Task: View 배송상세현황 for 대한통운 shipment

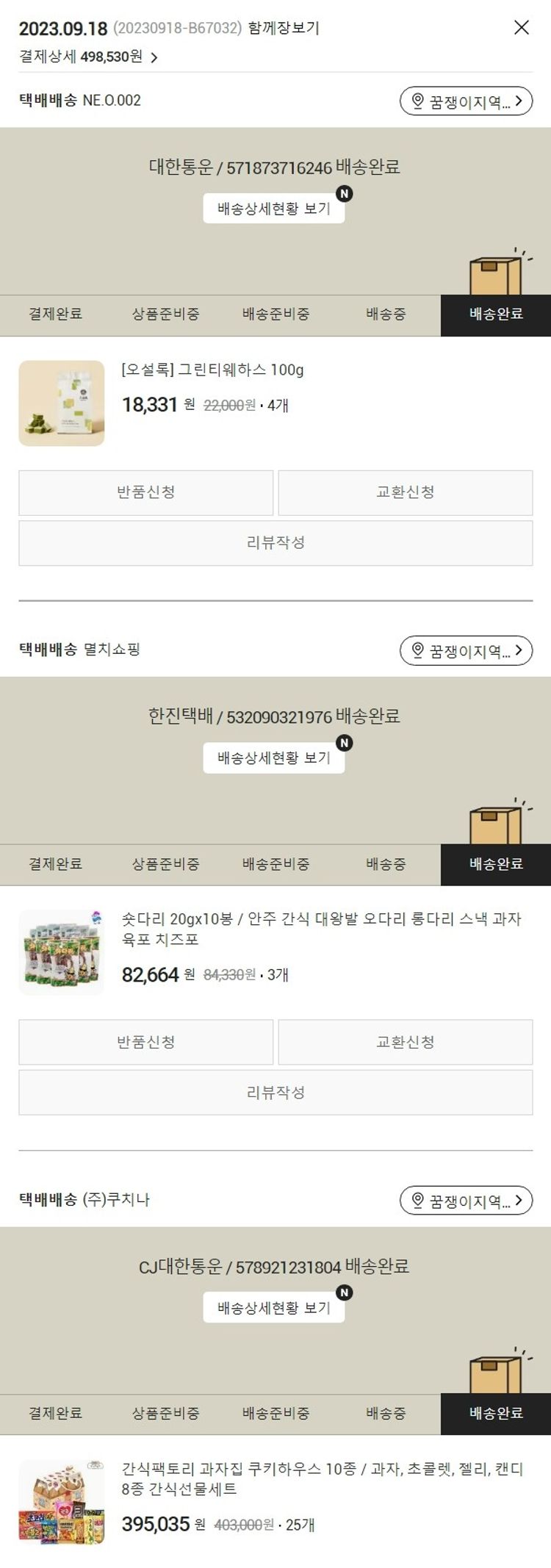Action: (x=273, y=209)
